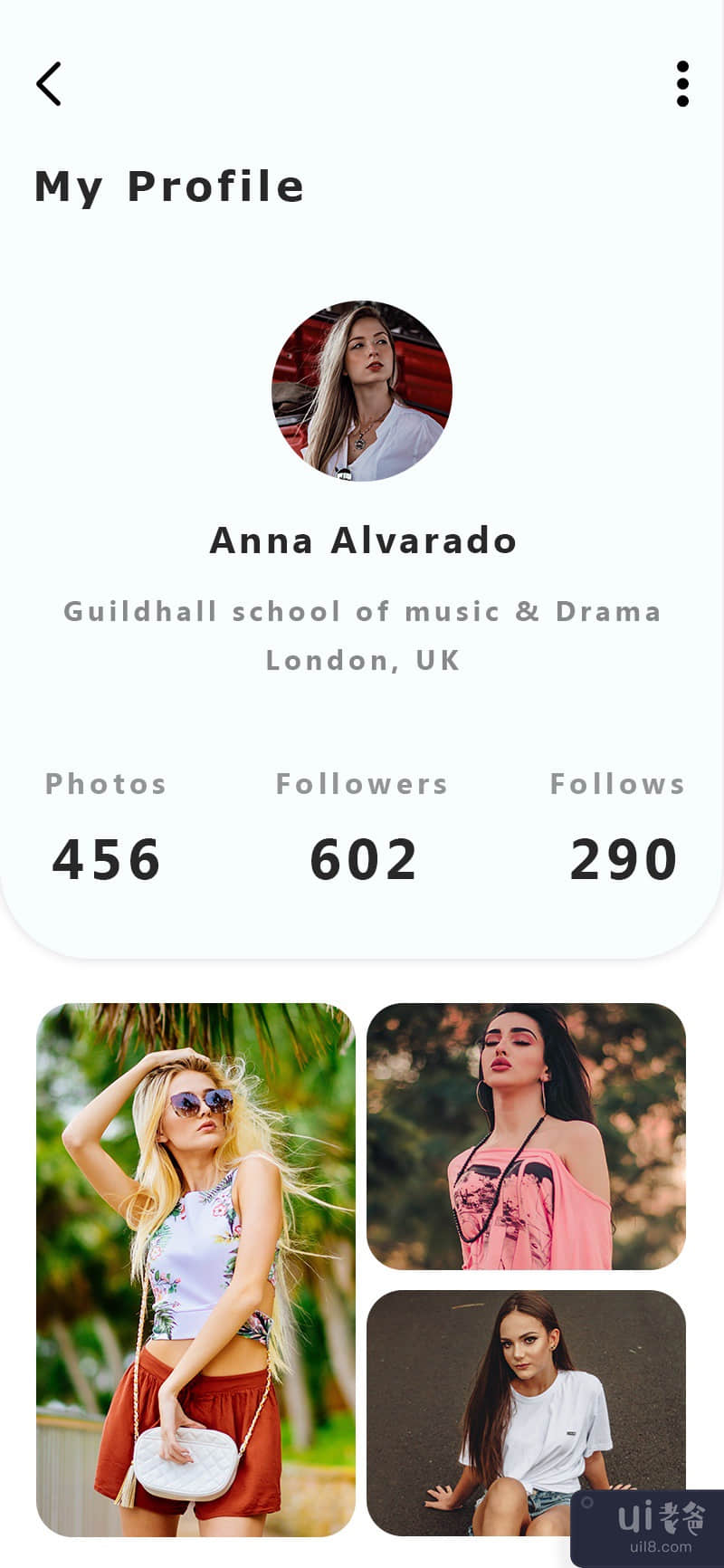Image resolution: width=724 pixels, height=1568 pixels.
Task: Open Anna Alvarado's round profile picture
Action: tap(362, 390)
